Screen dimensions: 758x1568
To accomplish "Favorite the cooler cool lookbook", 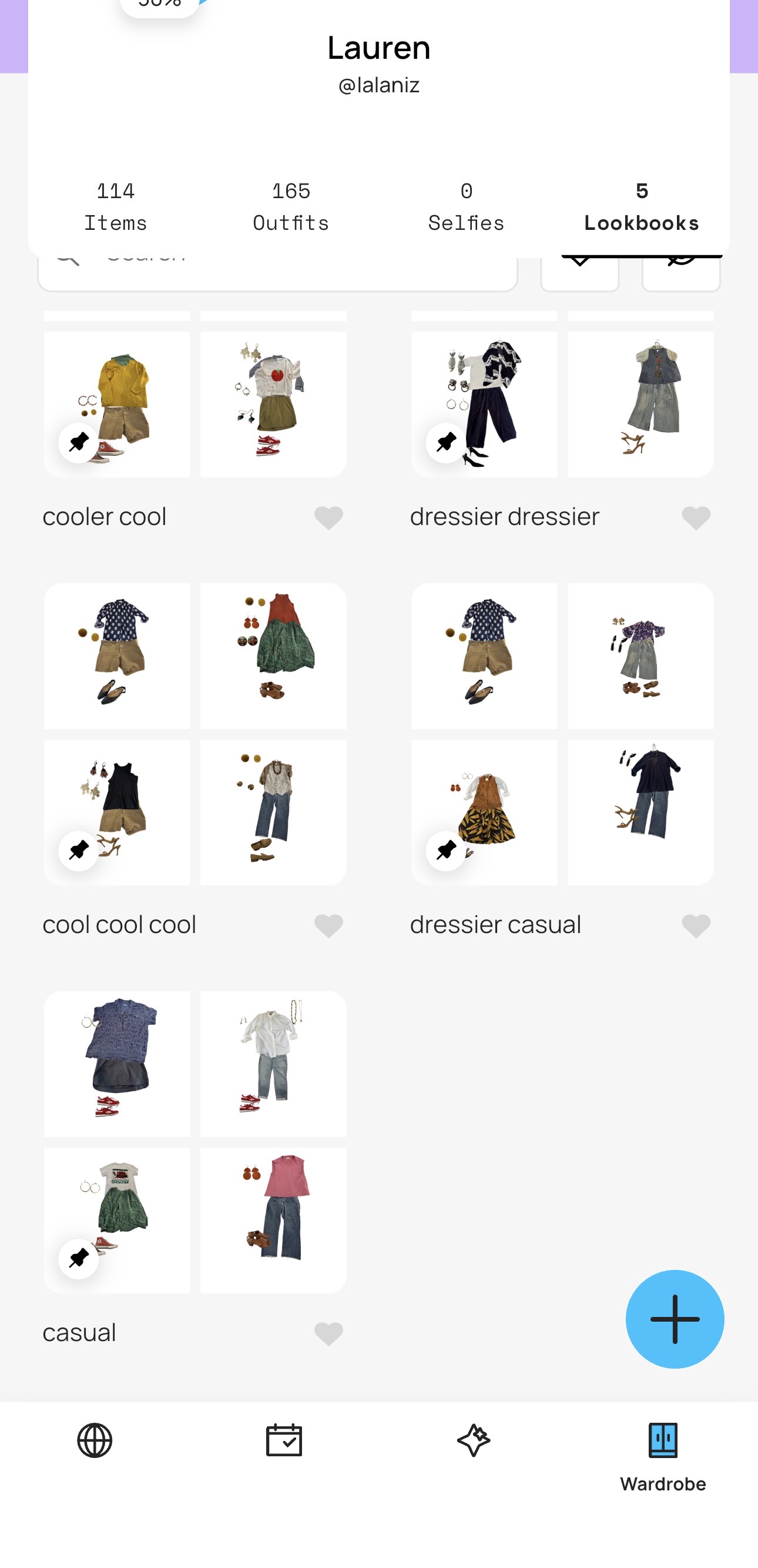I will tap(328, 517).
